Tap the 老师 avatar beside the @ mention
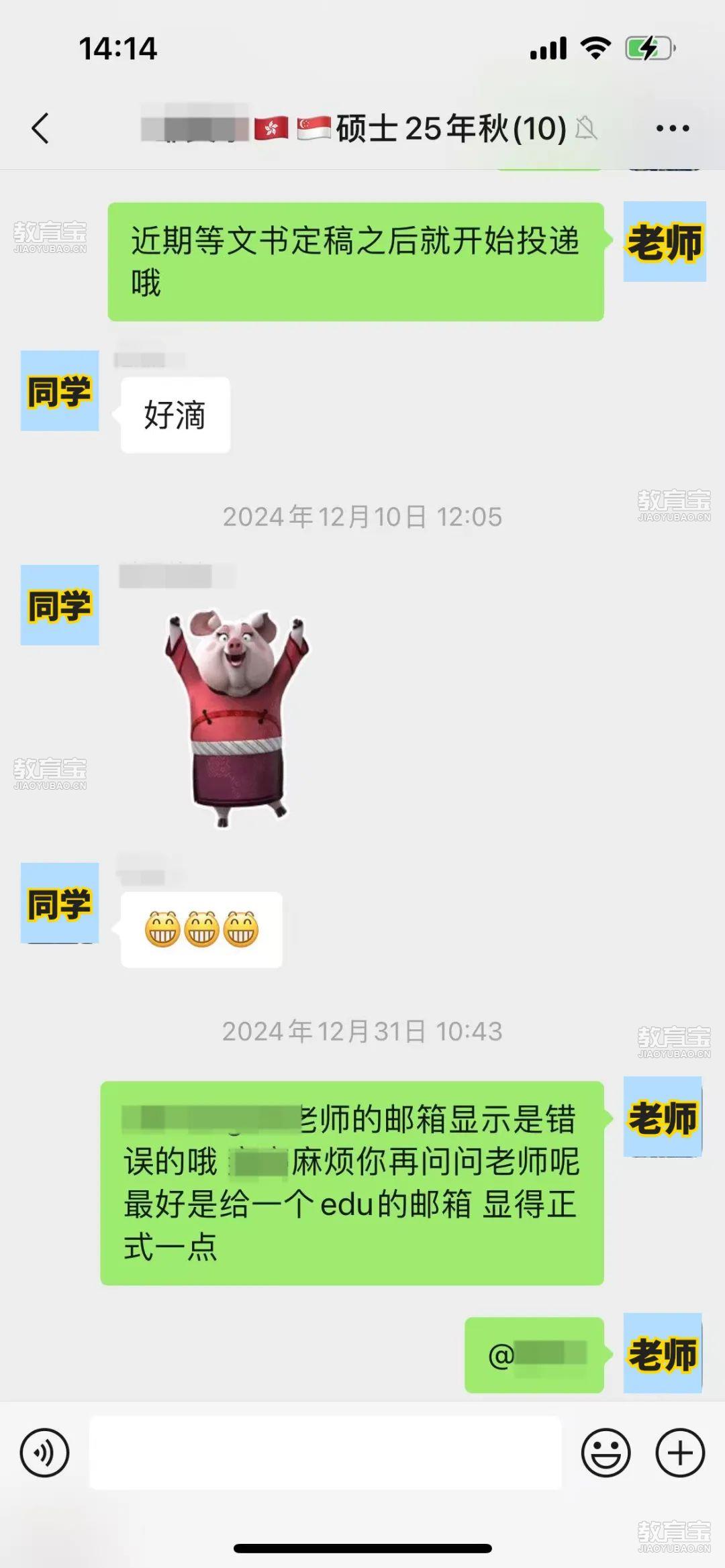Viewport: 725px width, 1568px height. pyautogui.click(x=663, y=1353)
